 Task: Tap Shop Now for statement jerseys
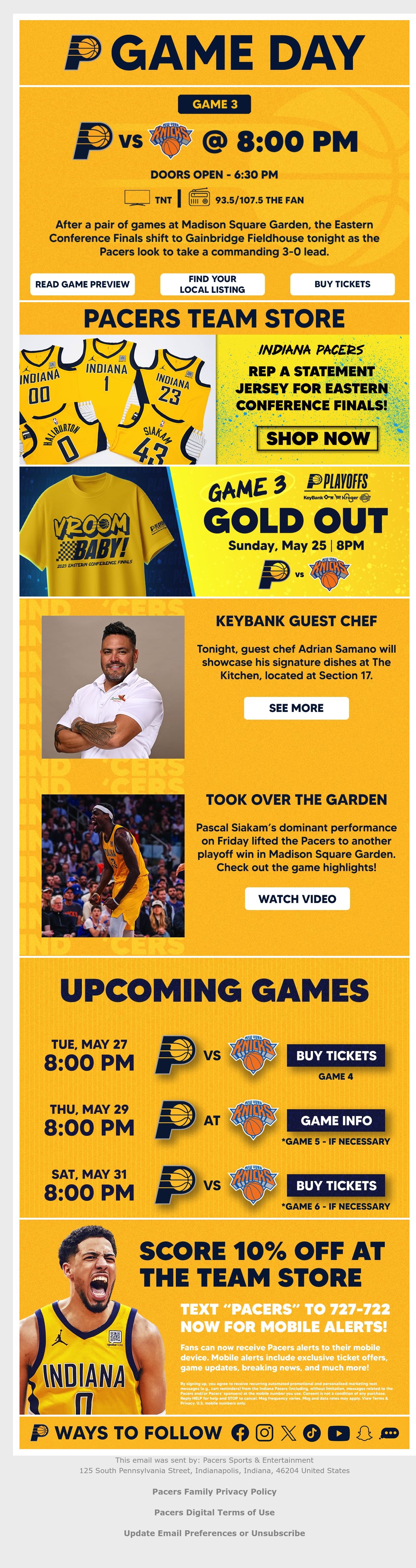(317, 438)
